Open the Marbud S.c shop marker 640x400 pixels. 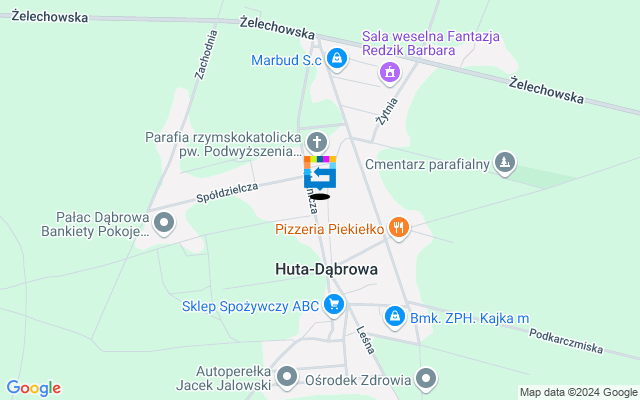tap(338, 60)
